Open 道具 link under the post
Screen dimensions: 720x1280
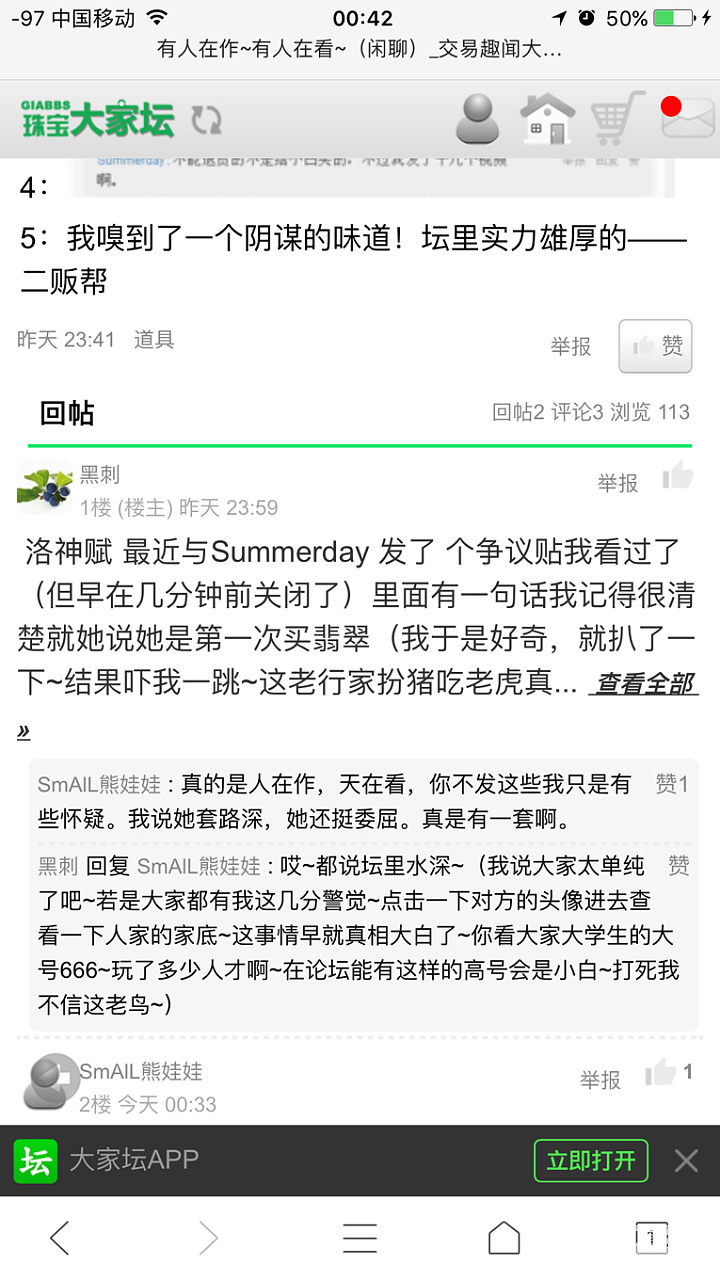click(154, 340)
